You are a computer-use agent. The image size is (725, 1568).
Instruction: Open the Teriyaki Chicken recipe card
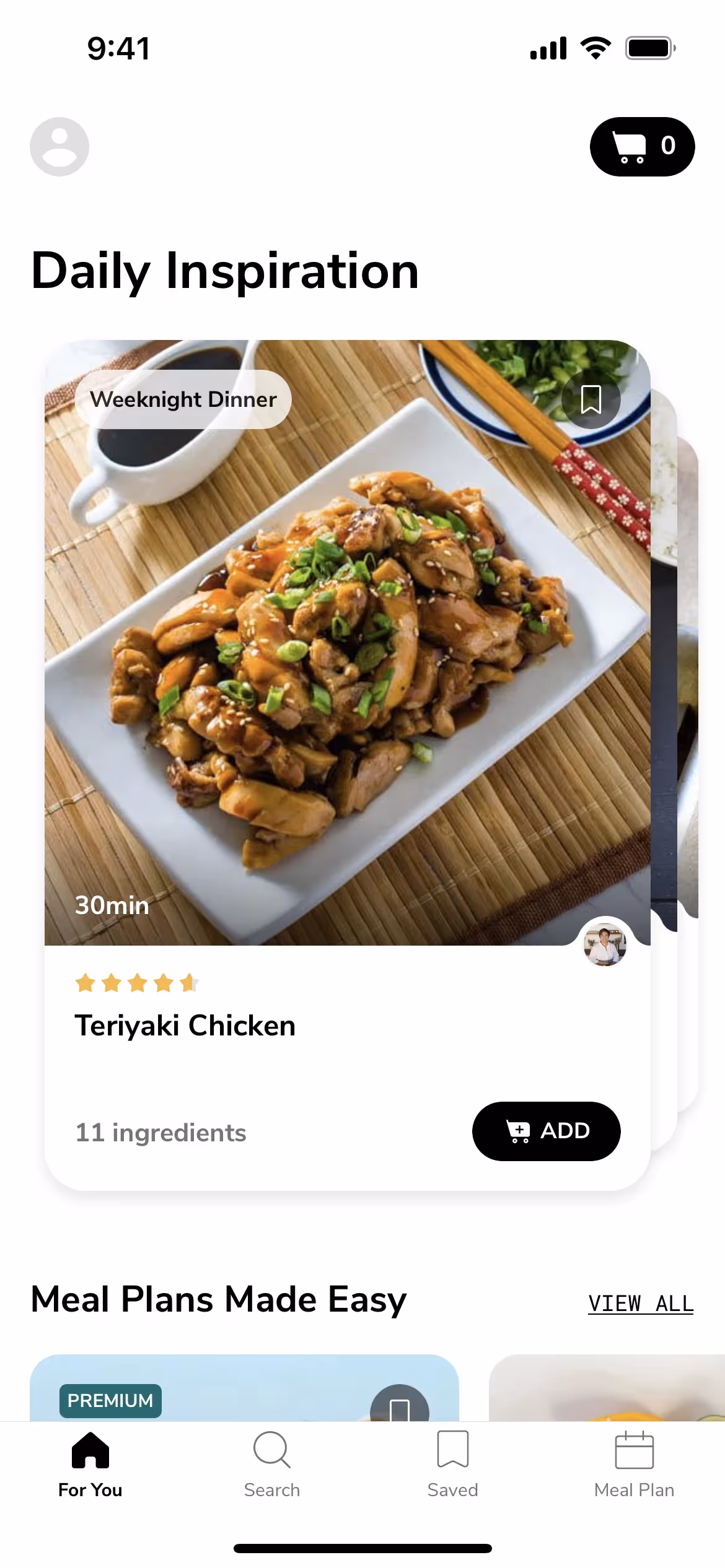[347, 681]
